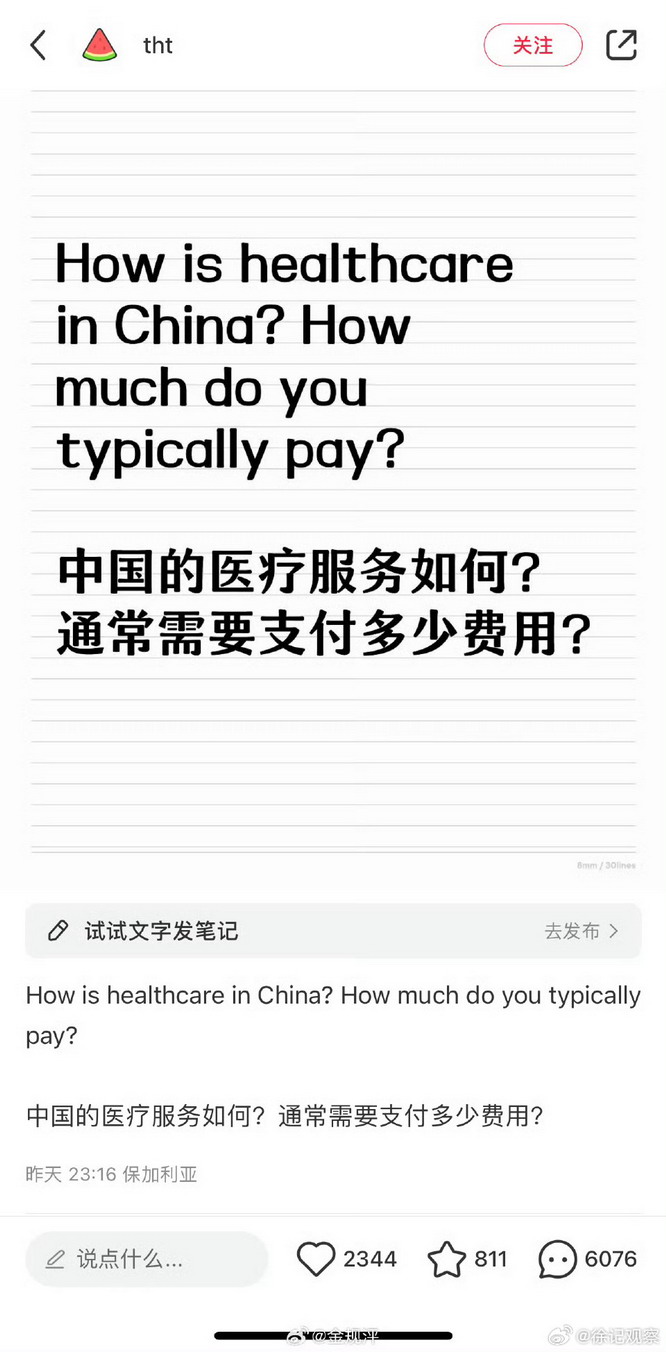Open the comments bubble icon

click(x=557, y=1259)
